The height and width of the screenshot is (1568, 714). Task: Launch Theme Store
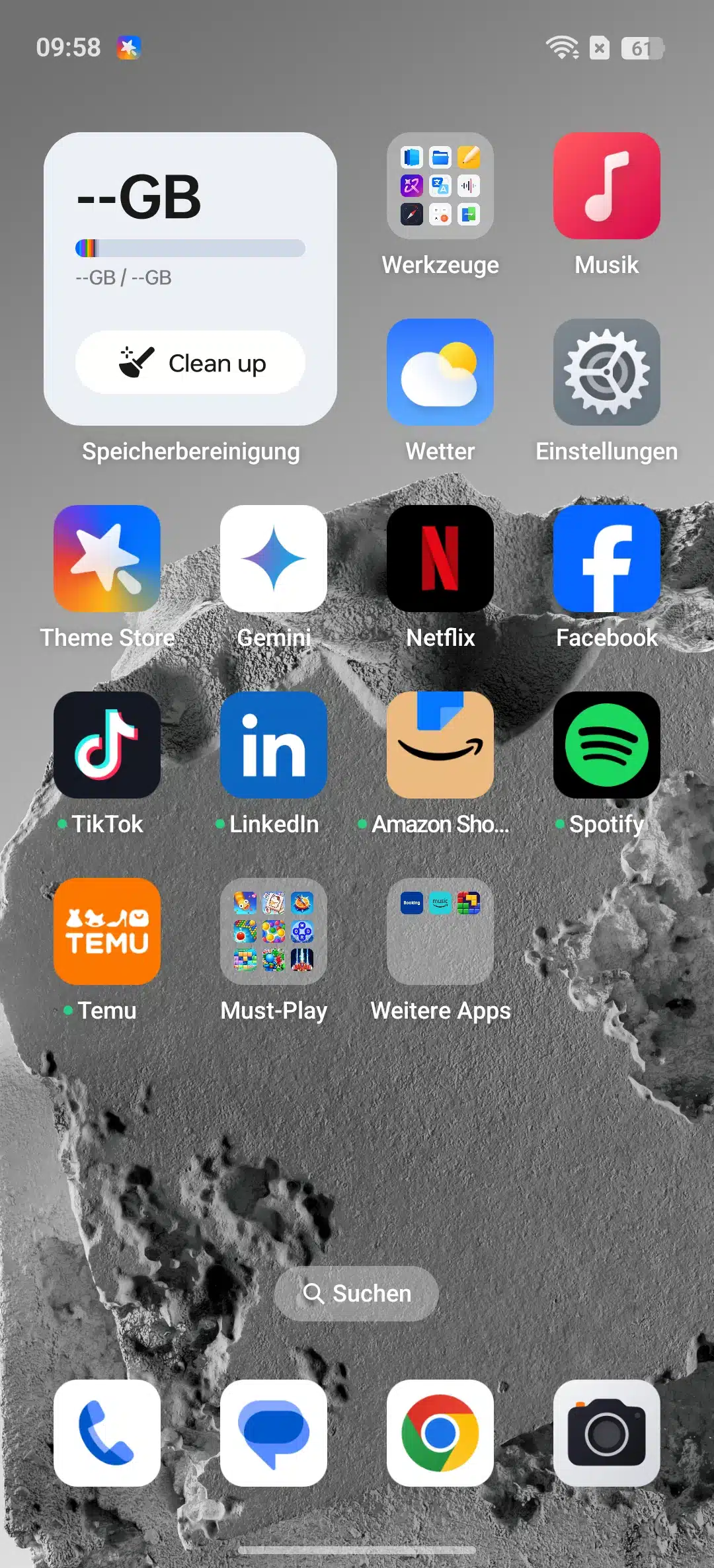(x=107, y=559)
